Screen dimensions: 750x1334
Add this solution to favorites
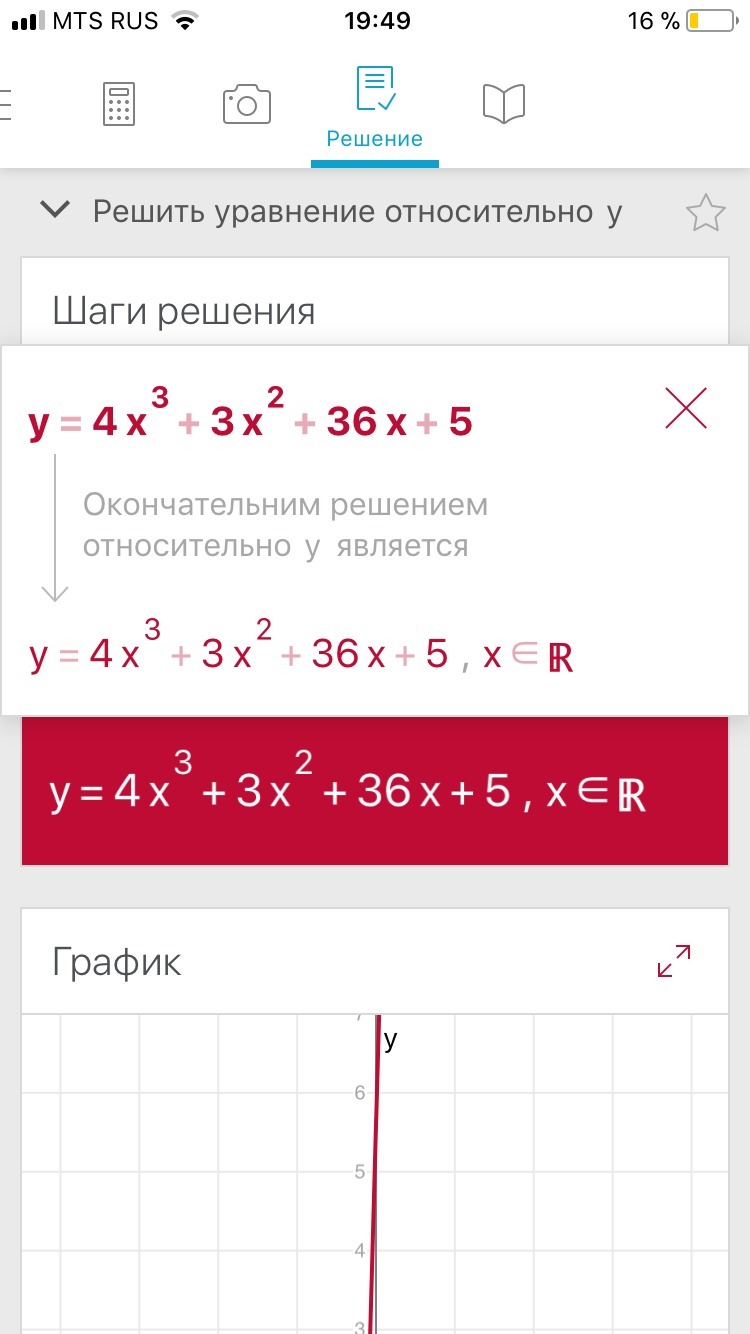705,213
